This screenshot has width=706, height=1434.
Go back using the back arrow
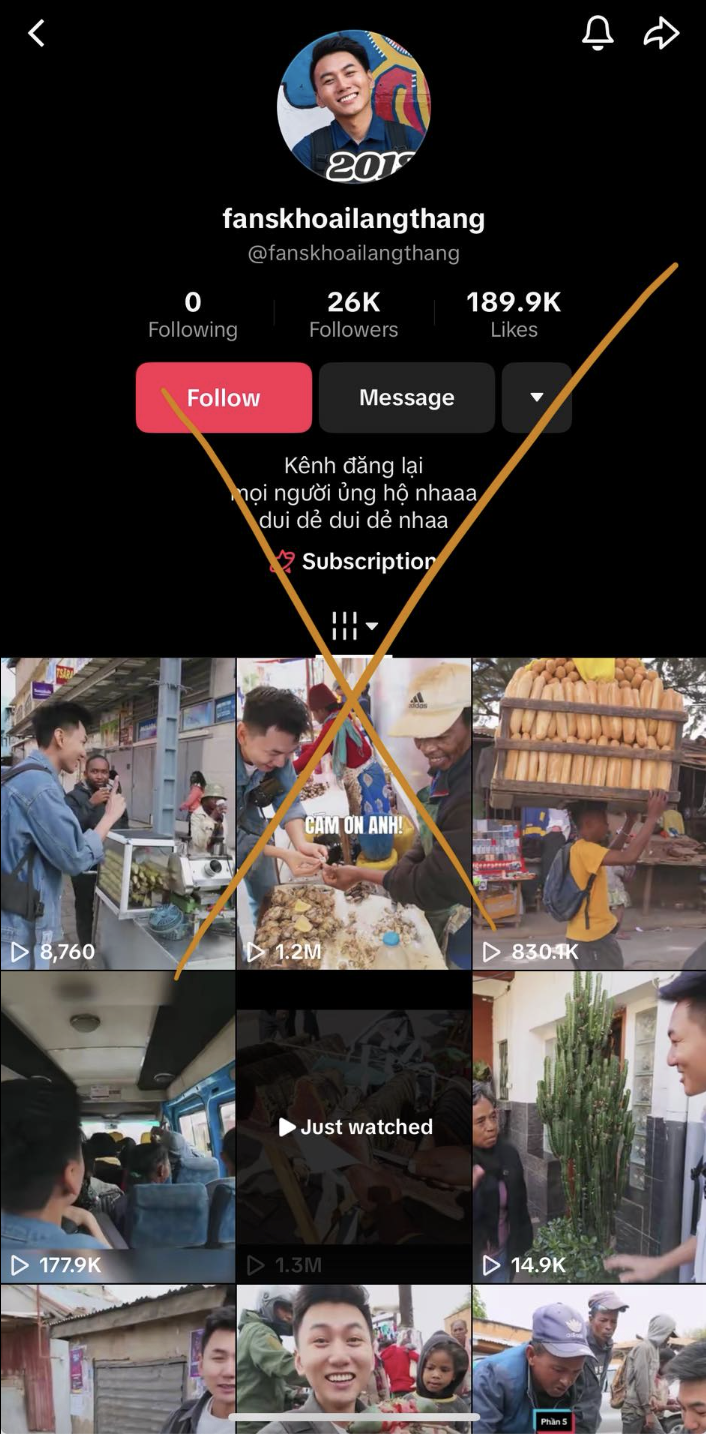[x=37, y=34]
